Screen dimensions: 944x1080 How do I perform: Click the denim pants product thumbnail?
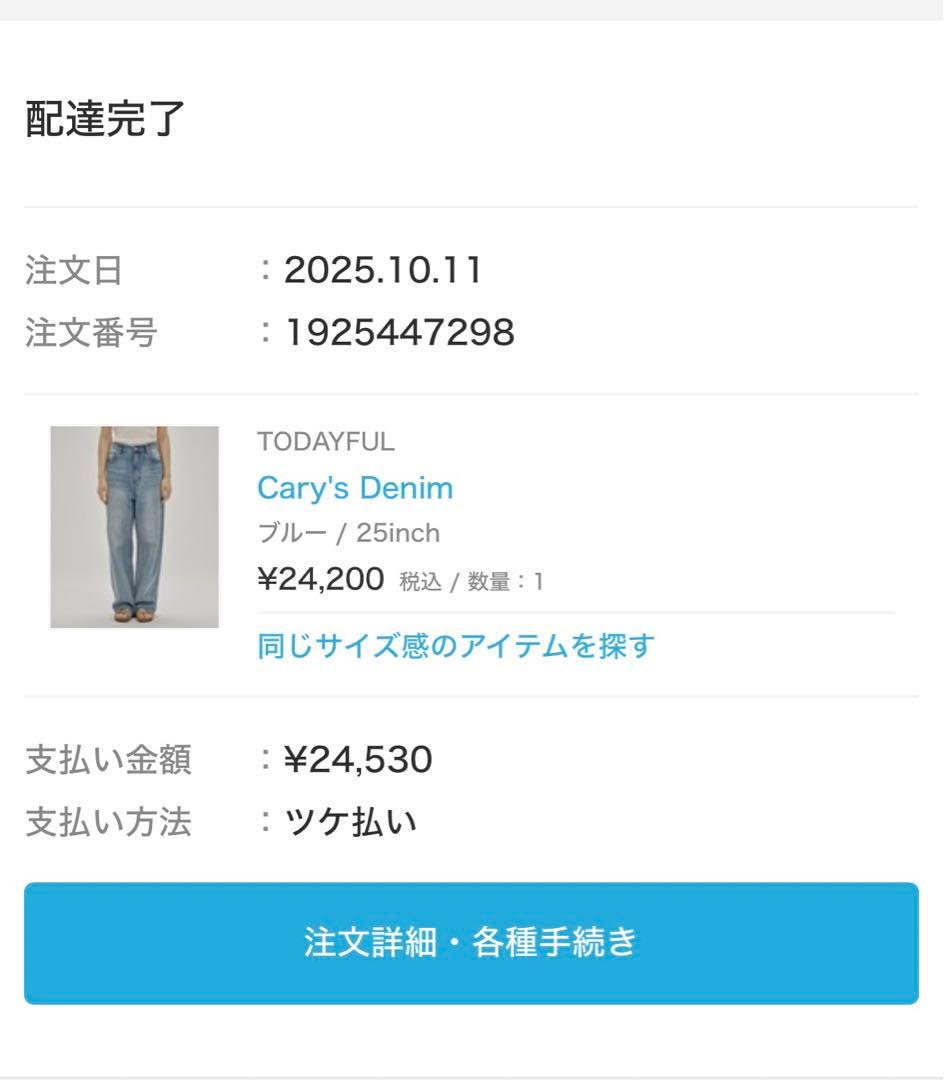[x=133, y=525]
